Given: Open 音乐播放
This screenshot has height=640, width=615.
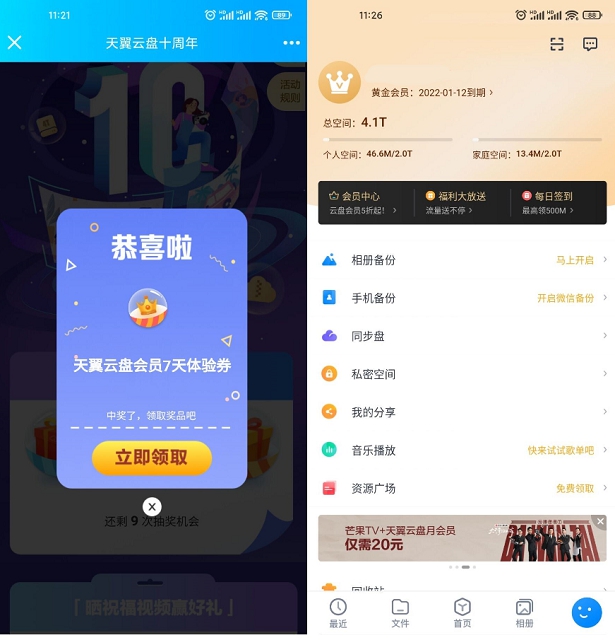Looking at the screenshot, I should [461, 450].
